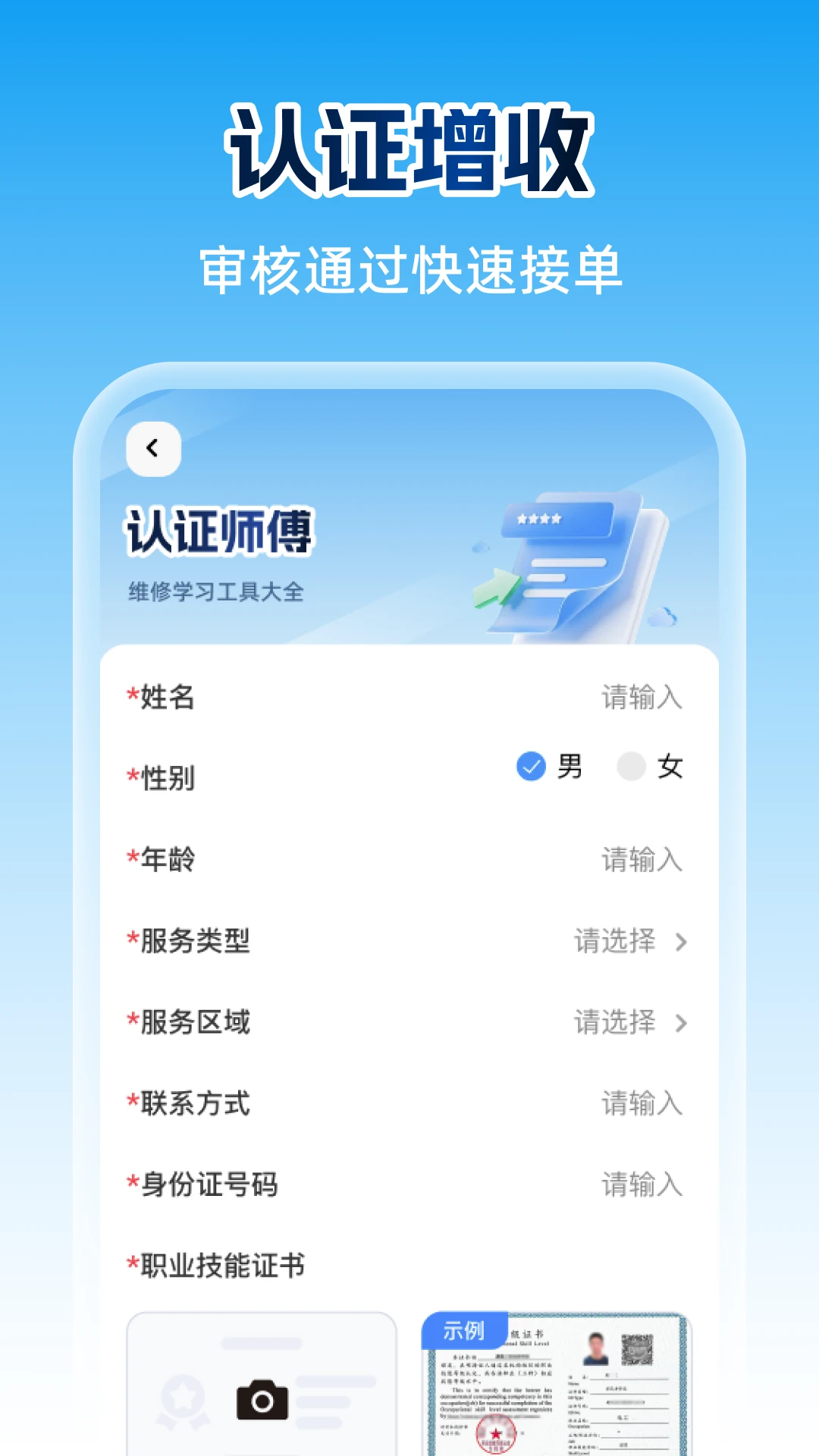Expand the chevron next to 服务类型
Image resolution: width=819 pixels, height=1456 pixels.
(x=680, y=940)
